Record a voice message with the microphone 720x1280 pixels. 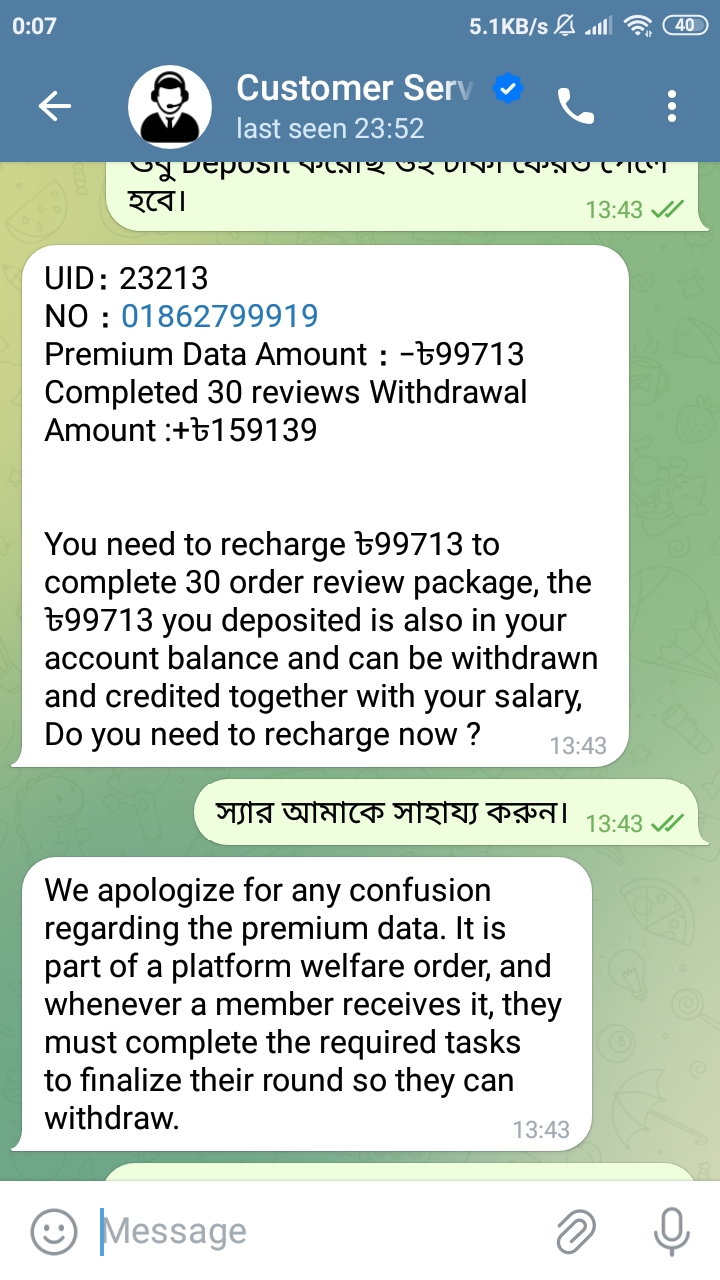pyautogui.click(x=671, y=1231)
